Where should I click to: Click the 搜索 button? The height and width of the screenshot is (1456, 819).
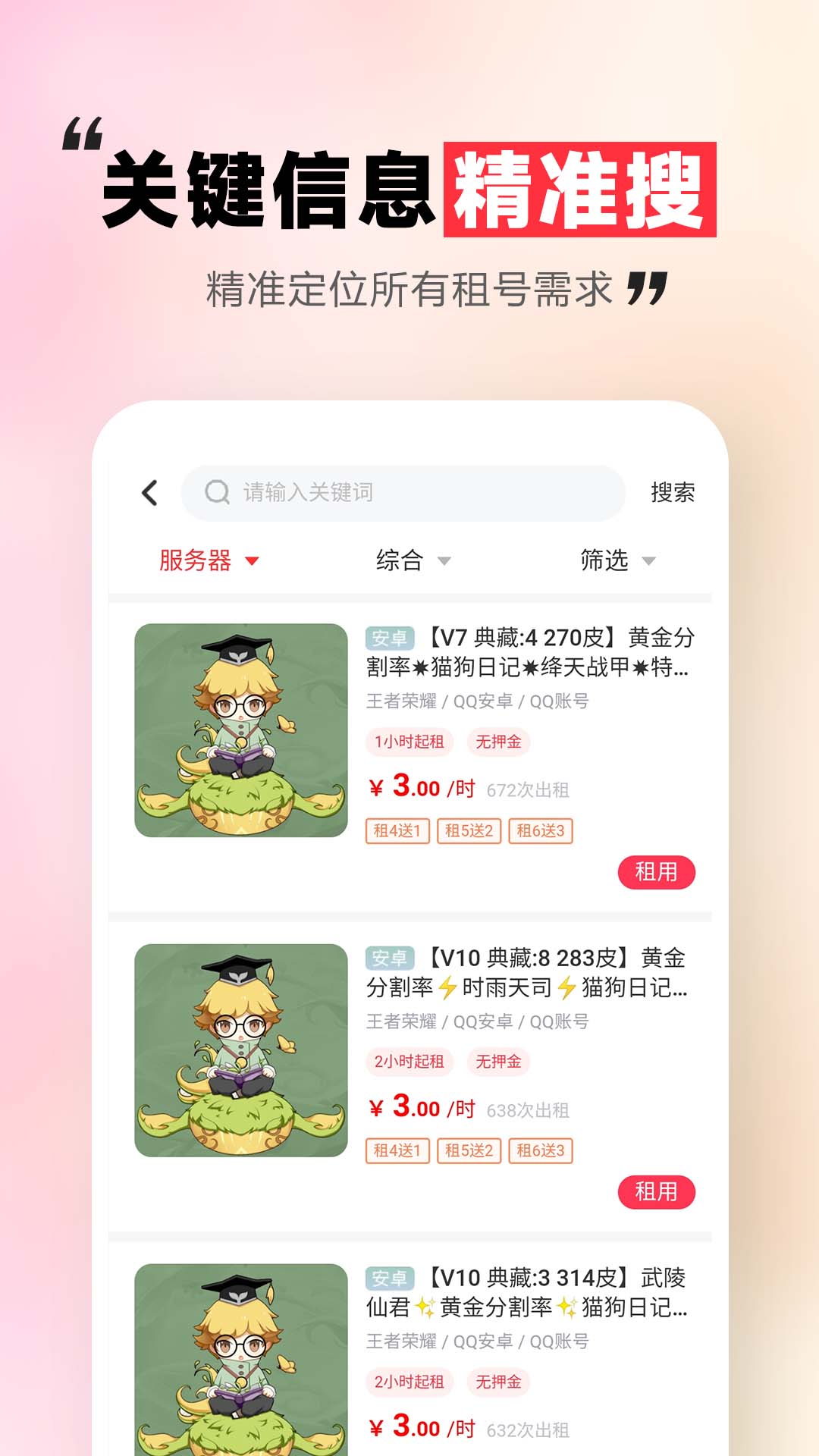[673, 491]
